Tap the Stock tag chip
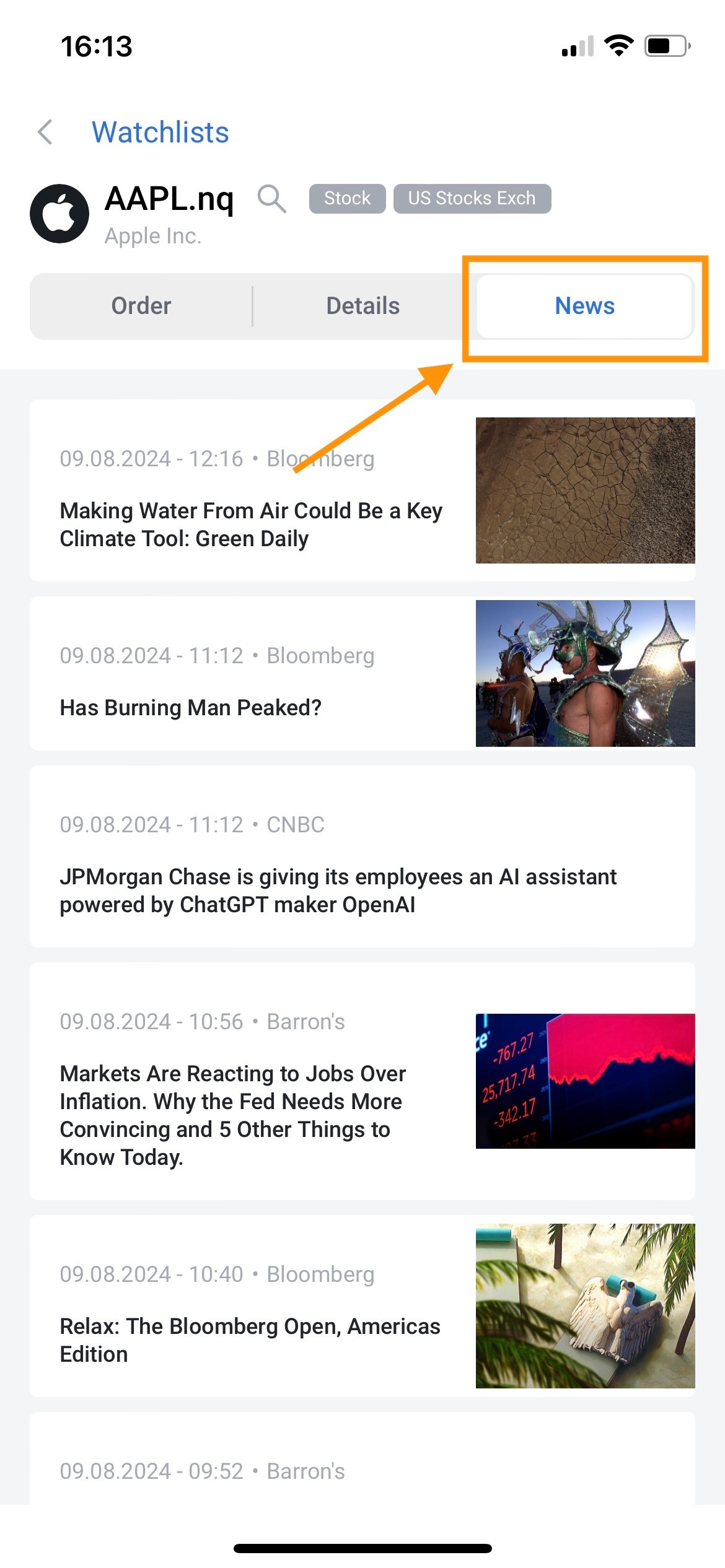The image size is (725, 1568). tap(347, 198)
